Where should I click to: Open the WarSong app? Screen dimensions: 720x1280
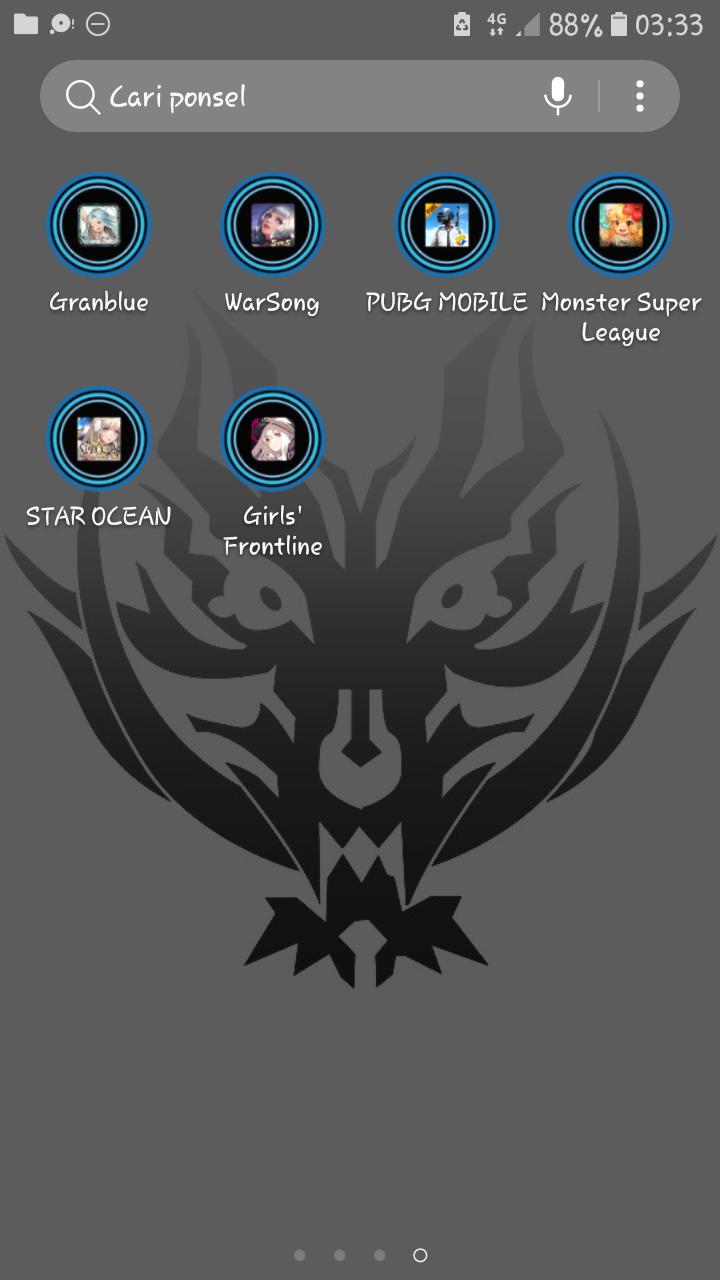coord(272,226)
